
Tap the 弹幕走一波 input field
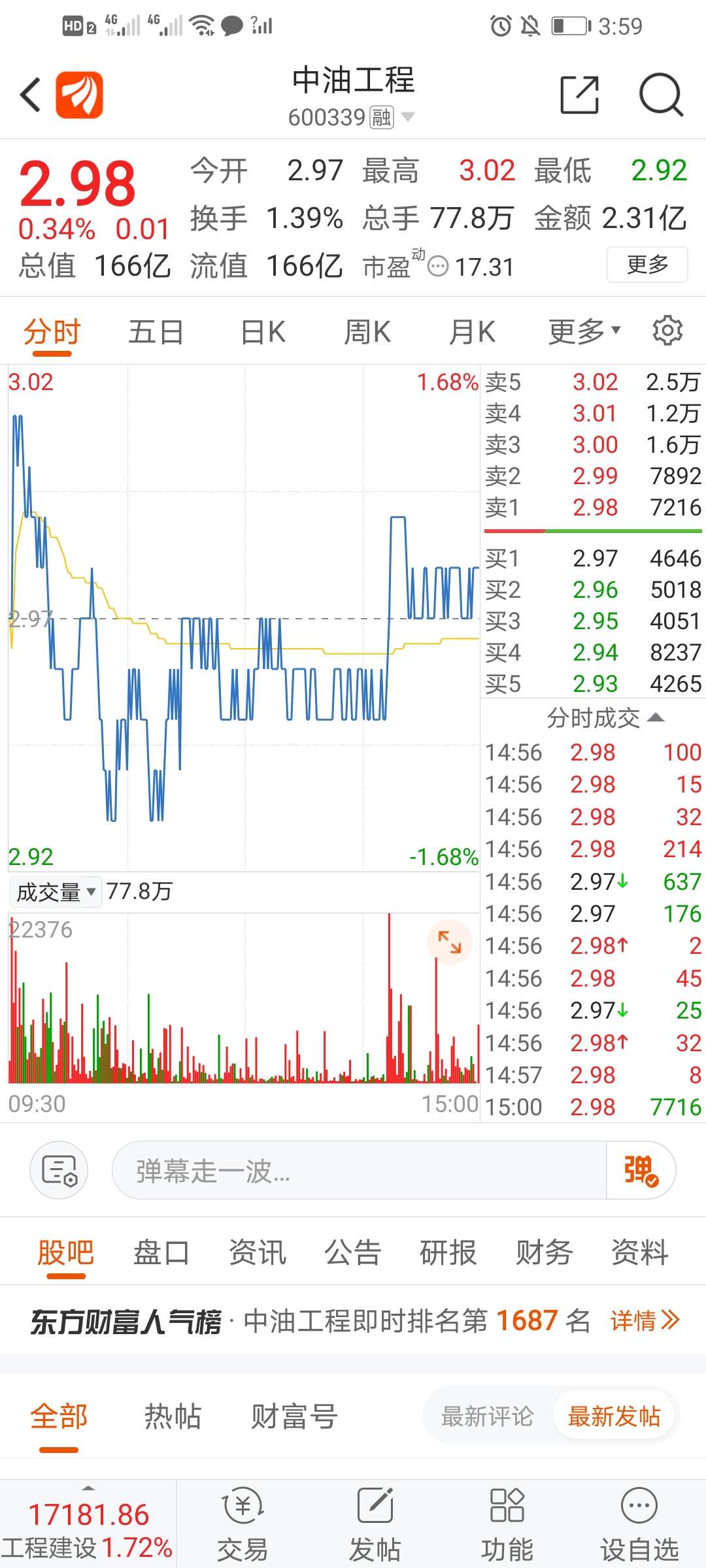pyautogui.click(x=359, y=1170)
